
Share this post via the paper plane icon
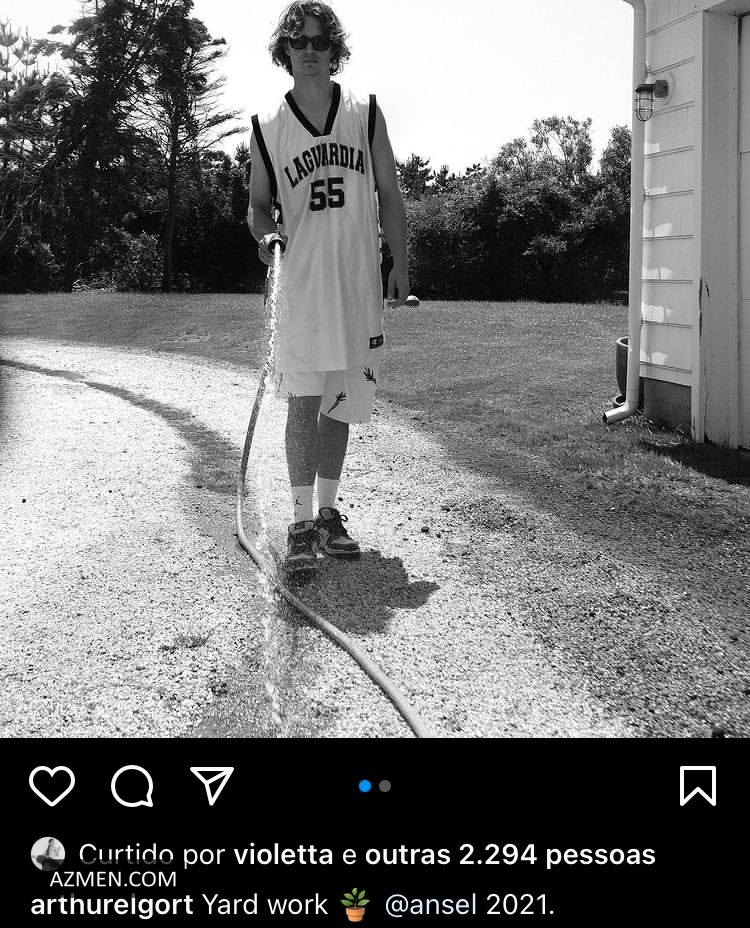coord(212,786)
